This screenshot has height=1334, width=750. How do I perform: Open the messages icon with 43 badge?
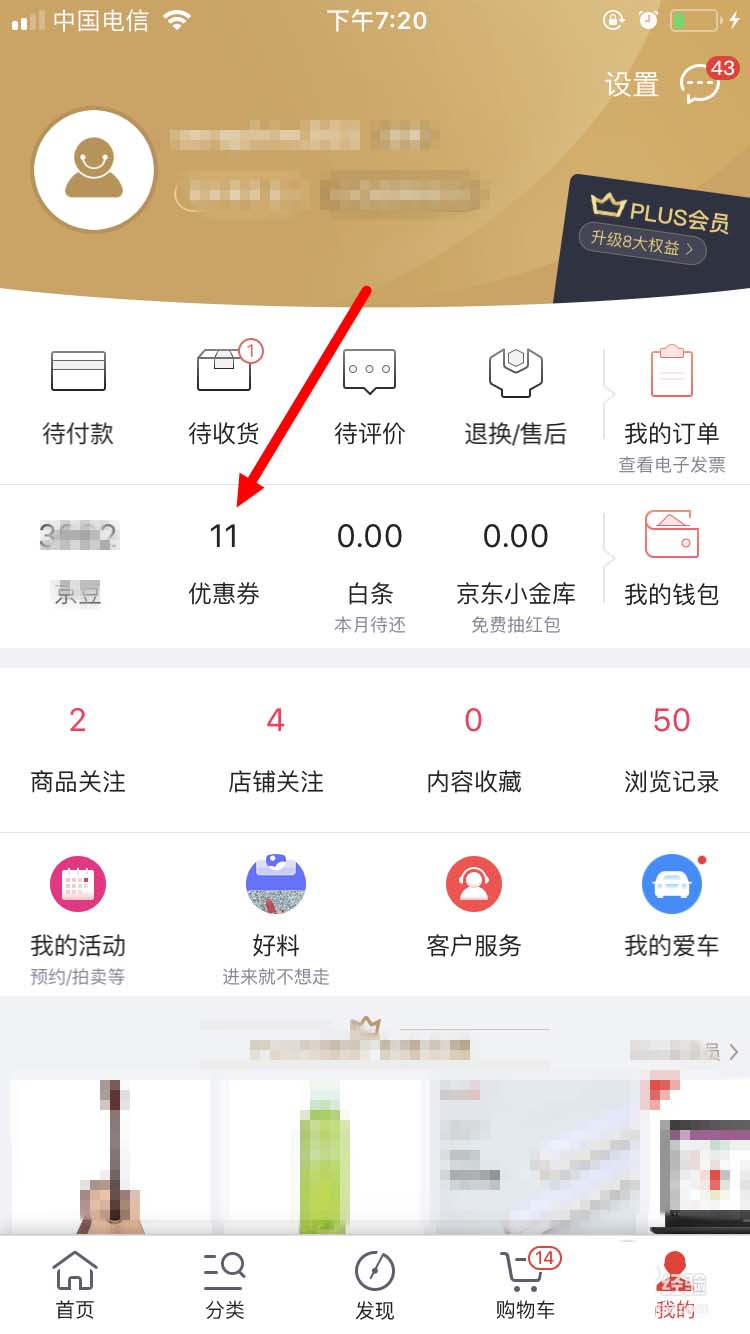tap(701, 85)
